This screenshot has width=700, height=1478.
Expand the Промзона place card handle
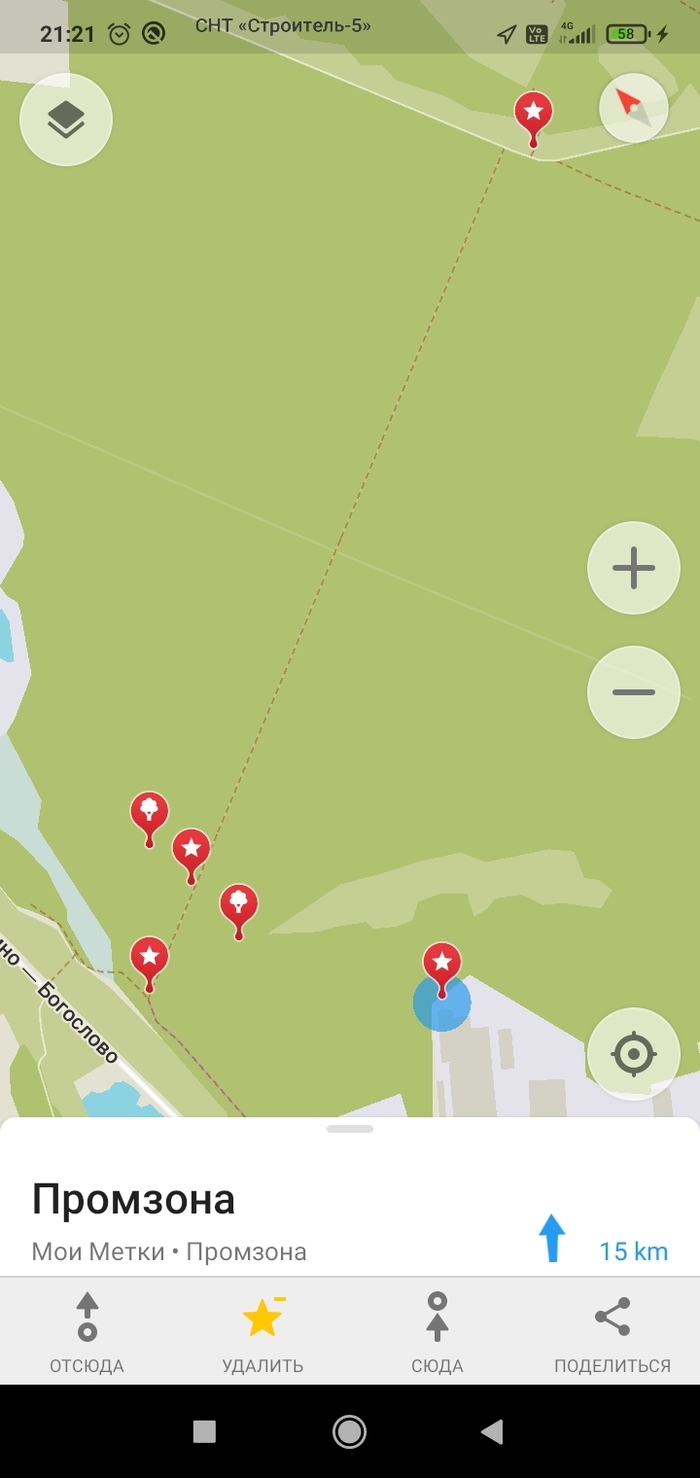(350, 1129)
